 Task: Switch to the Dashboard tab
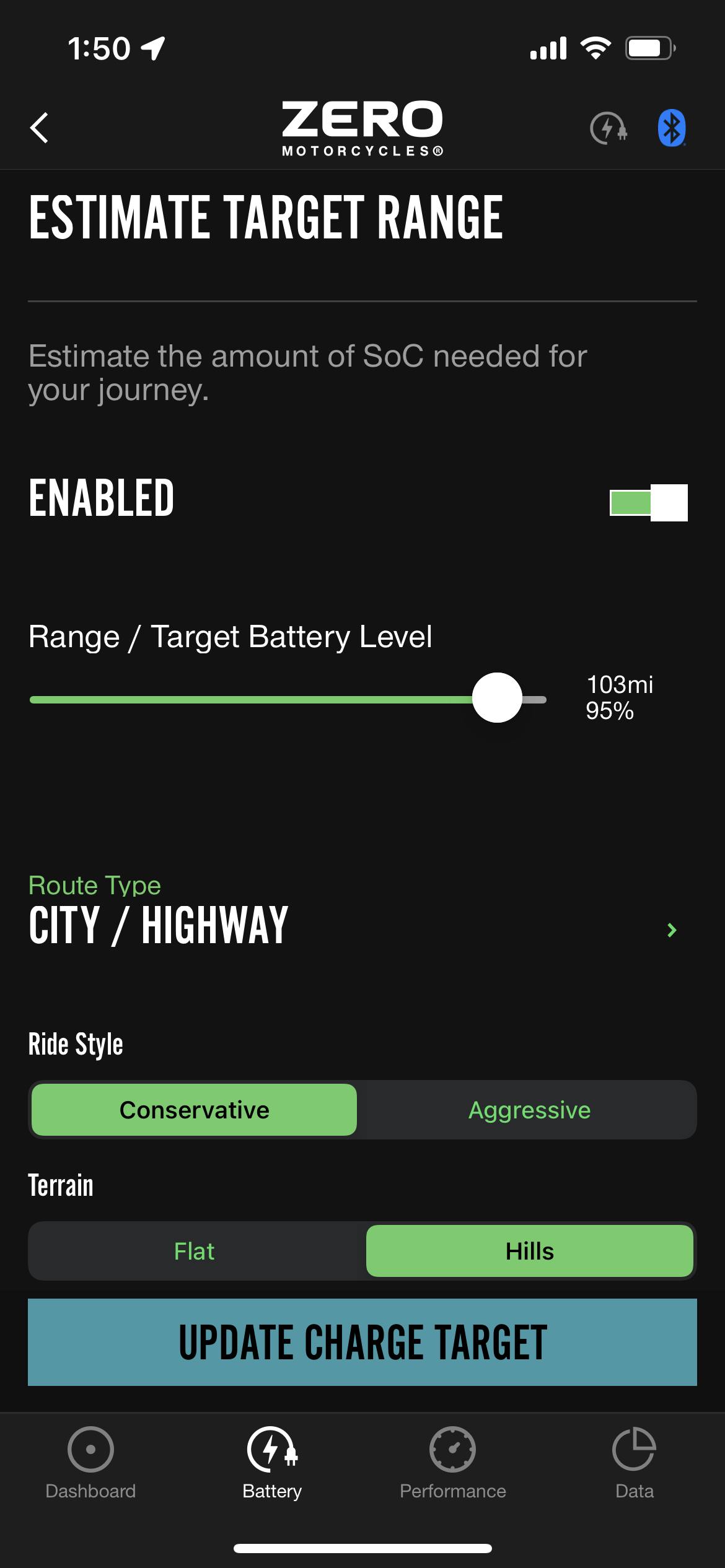[x=90, y=1463]
